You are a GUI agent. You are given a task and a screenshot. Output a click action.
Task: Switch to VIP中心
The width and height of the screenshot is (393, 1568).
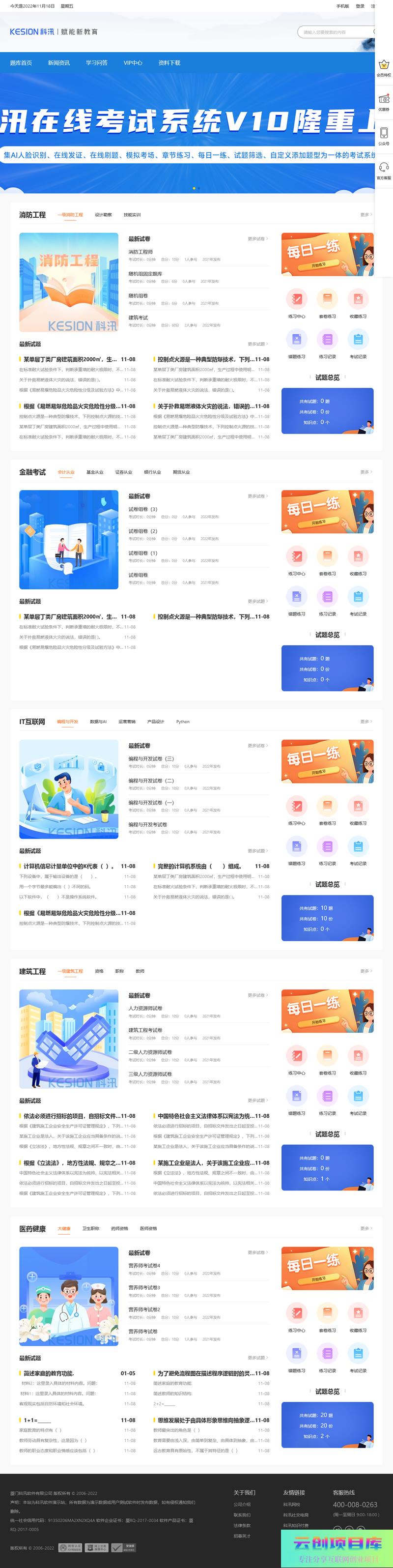pos(133,63)
